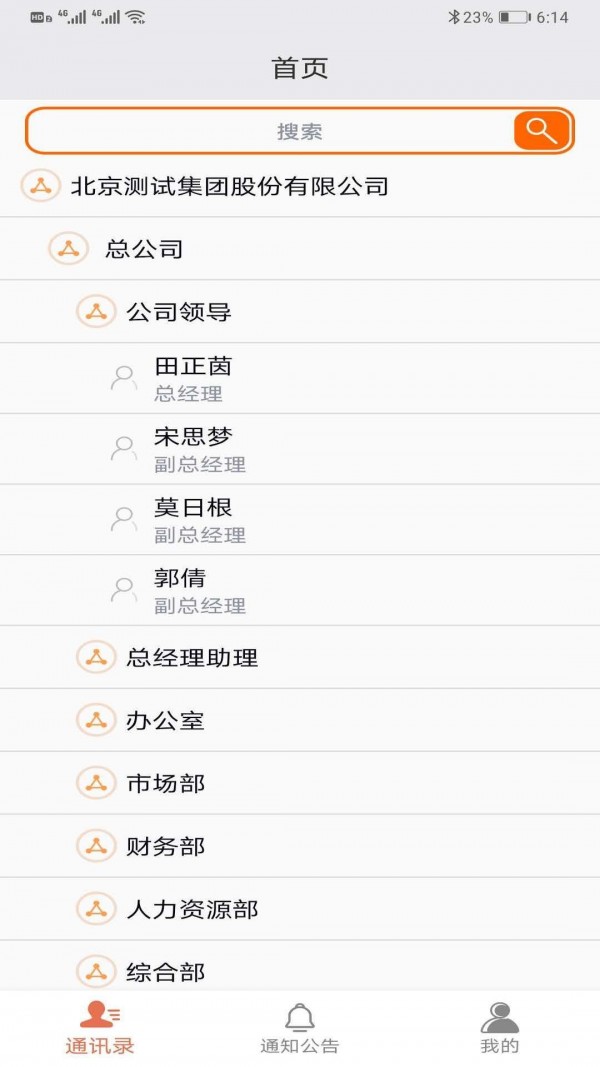Screen dimensions: 600x1067
Task: Collapse the 公司领导 group
Action: (x=178, y=312)
